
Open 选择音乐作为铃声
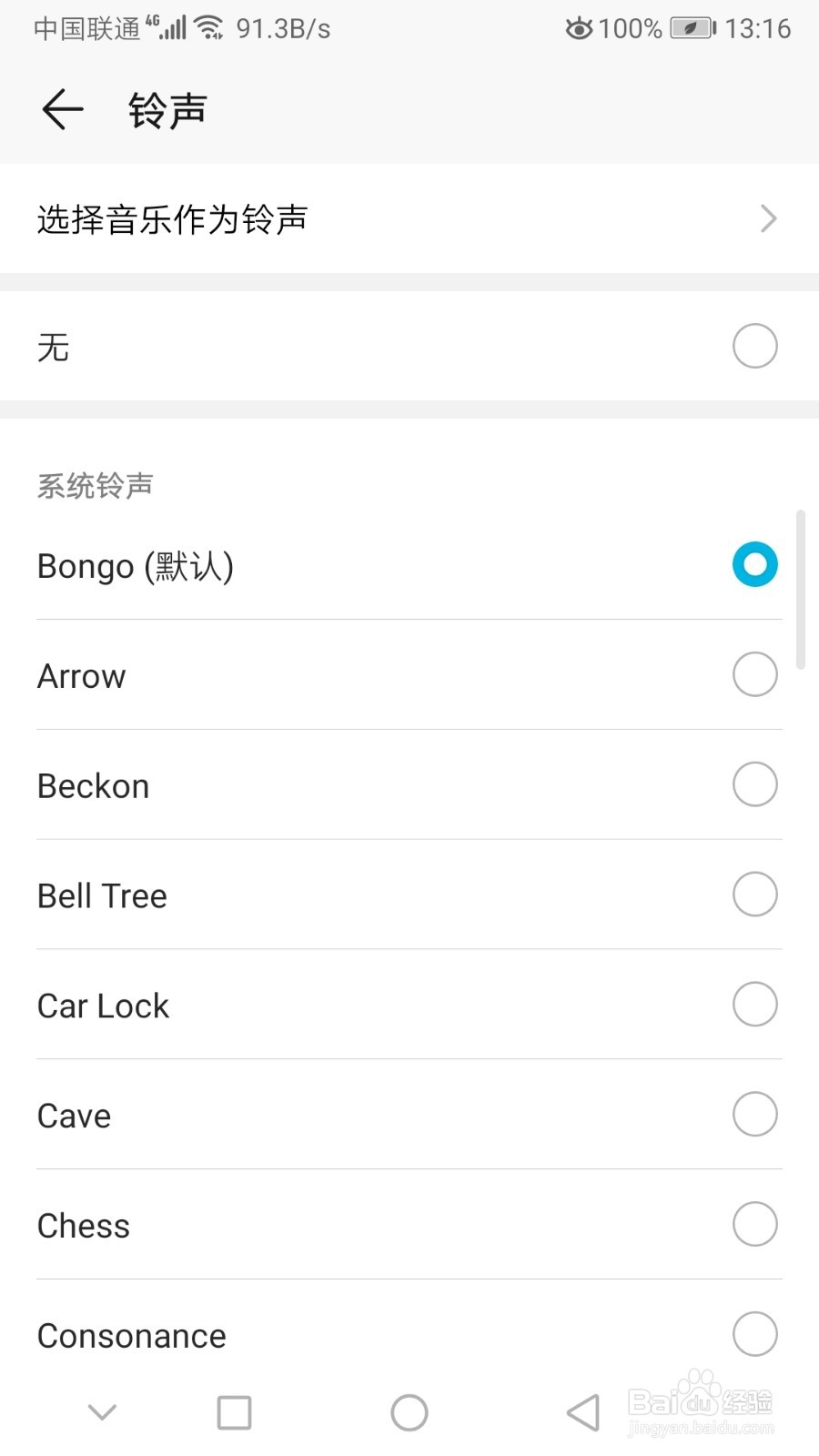tap(409, 218)
